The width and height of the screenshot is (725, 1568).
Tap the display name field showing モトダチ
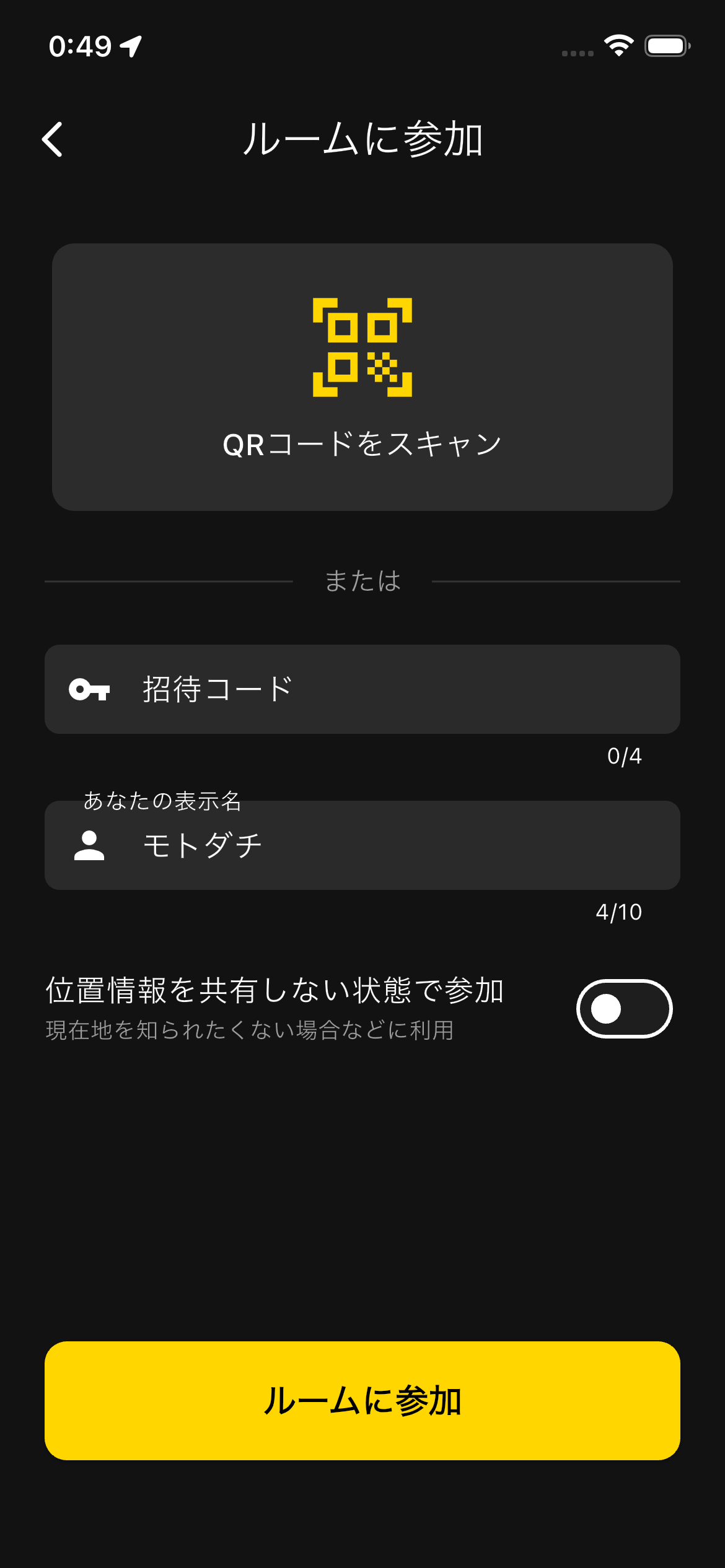tap(362, 846)
